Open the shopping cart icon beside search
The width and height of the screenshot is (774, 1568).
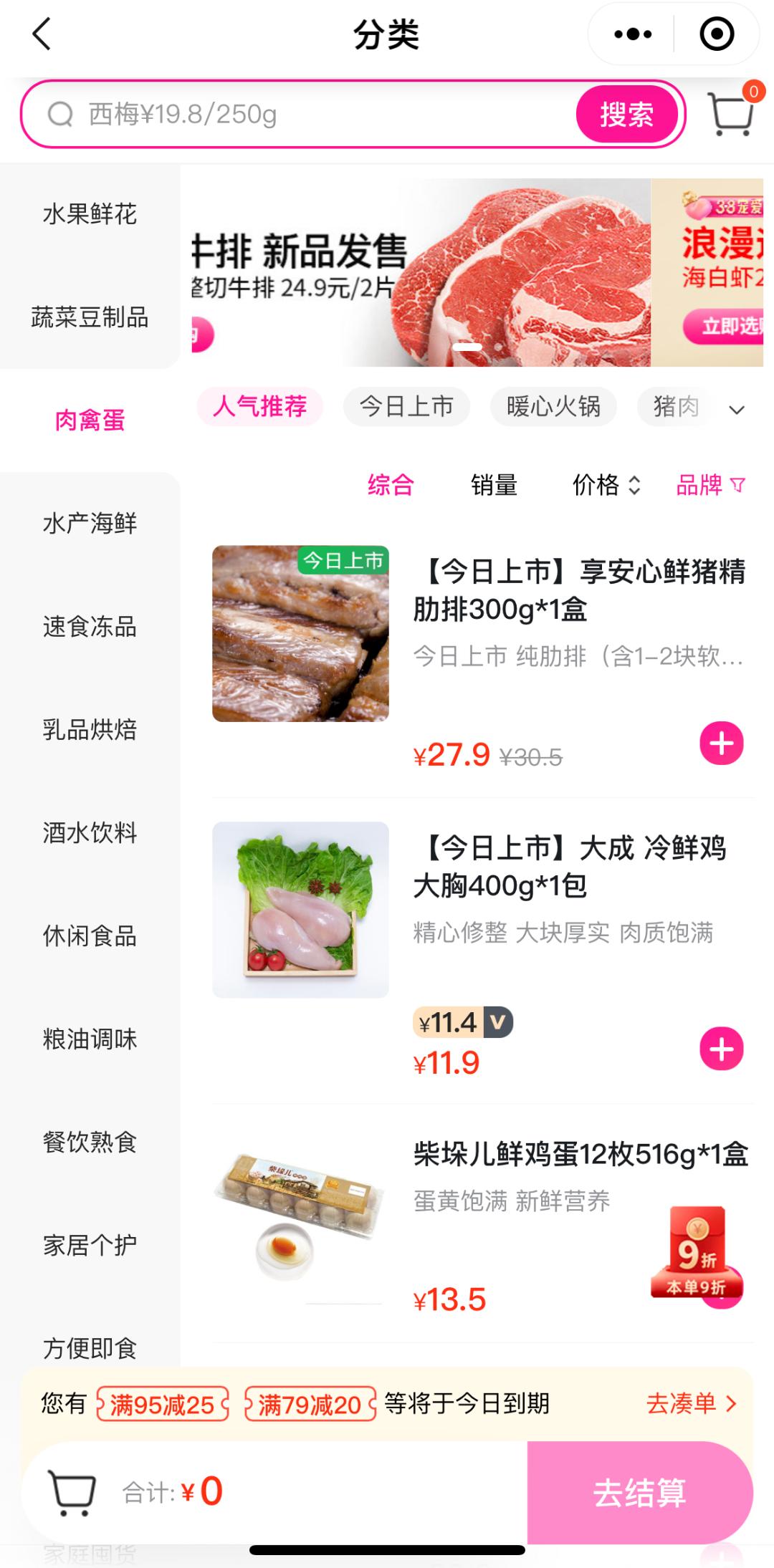pos(732,114)
